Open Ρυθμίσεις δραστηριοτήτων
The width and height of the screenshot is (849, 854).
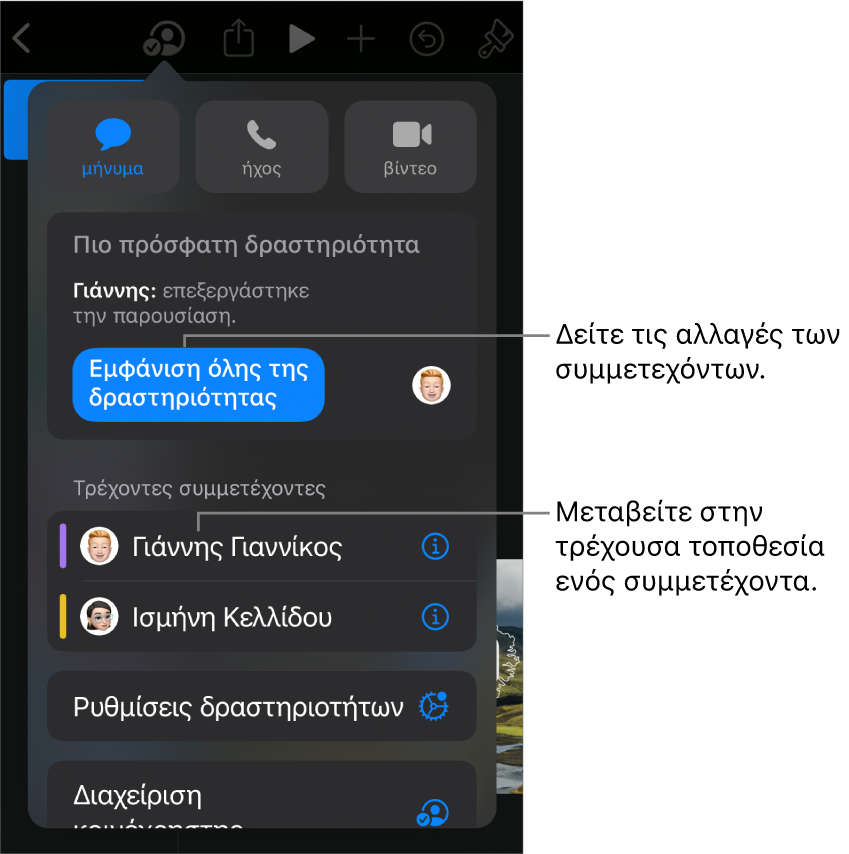pos(261,707)
